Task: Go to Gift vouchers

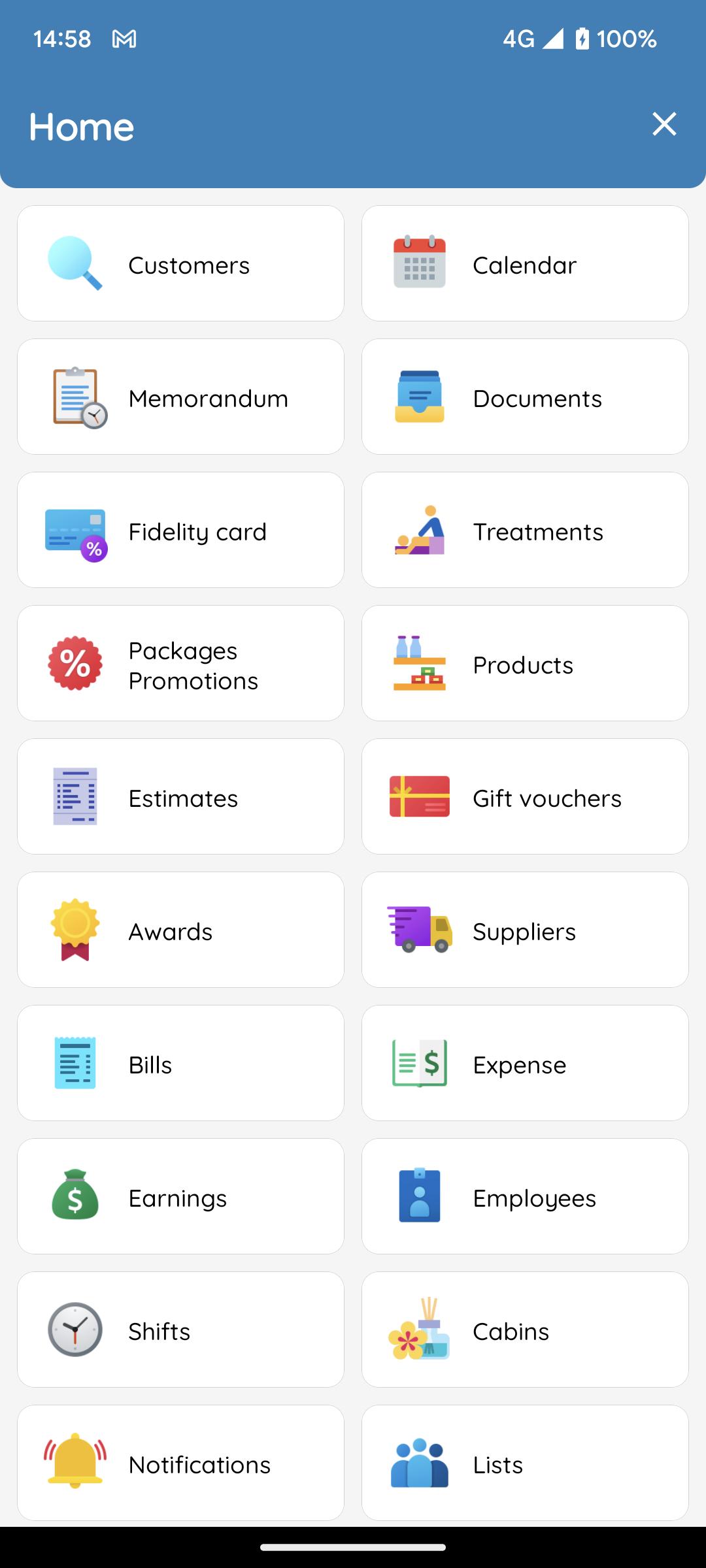Action: coord(525,796)
